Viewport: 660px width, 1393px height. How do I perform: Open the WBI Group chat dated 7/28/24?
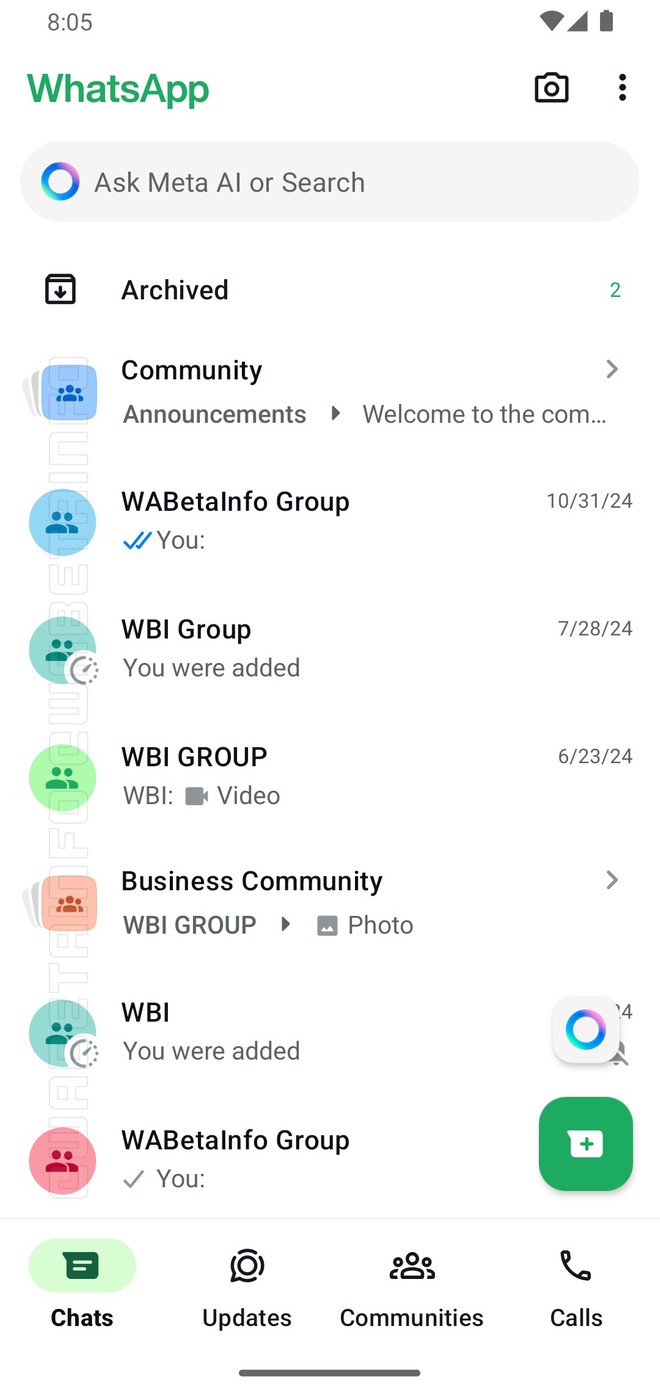[330, 648]
